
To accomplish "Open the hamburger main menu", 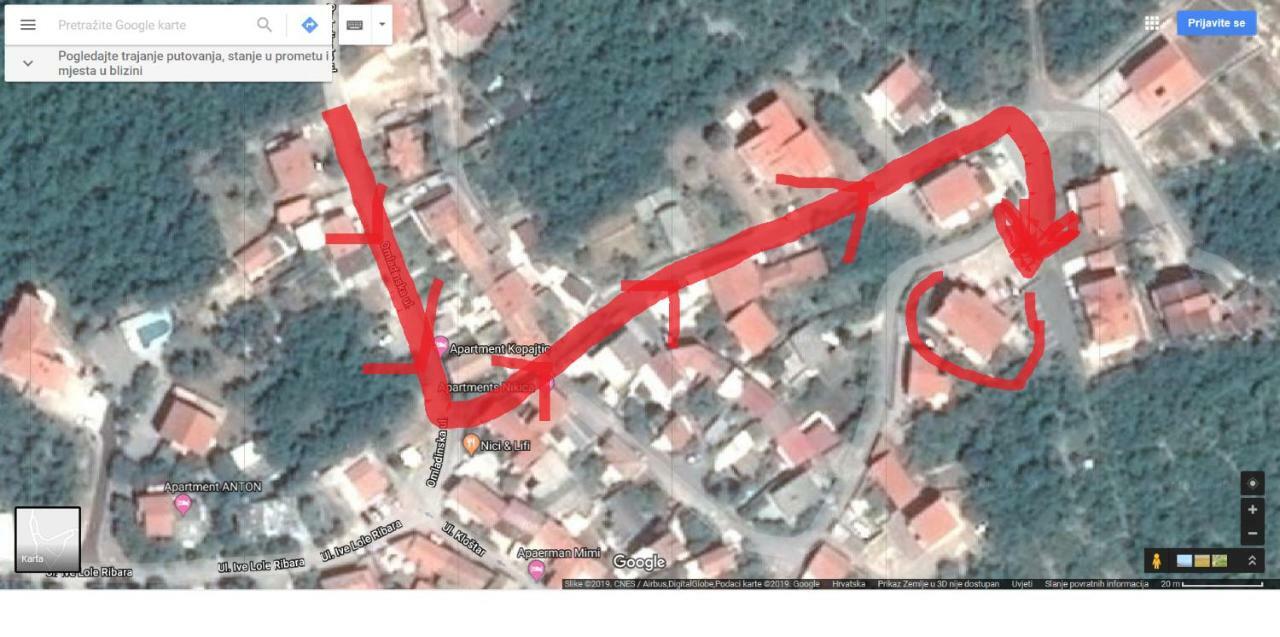I will click(28, 25).
